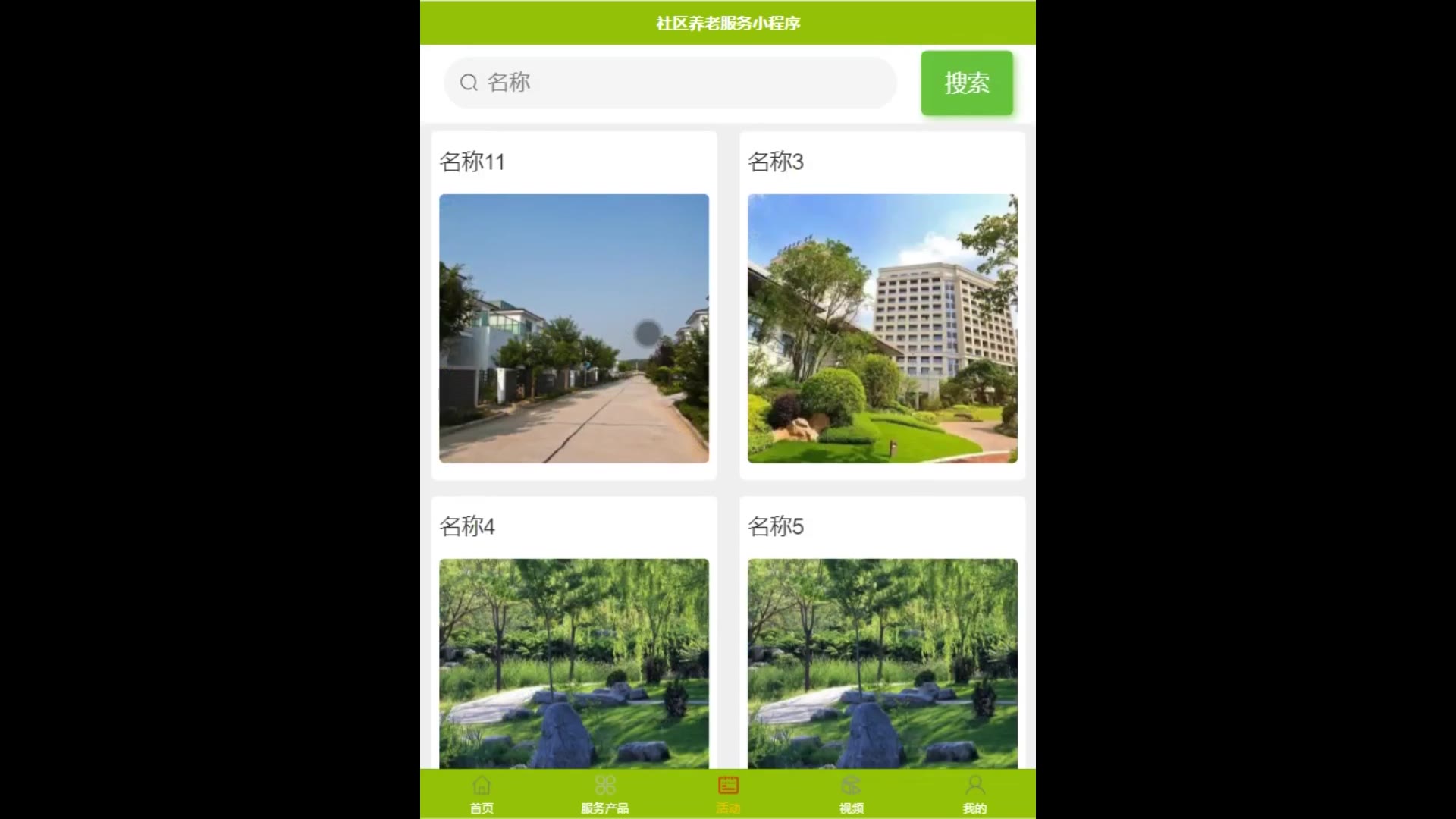
Task: Tap the green 搜索 button
Action: pyautogui.click(x=966, y=83)
